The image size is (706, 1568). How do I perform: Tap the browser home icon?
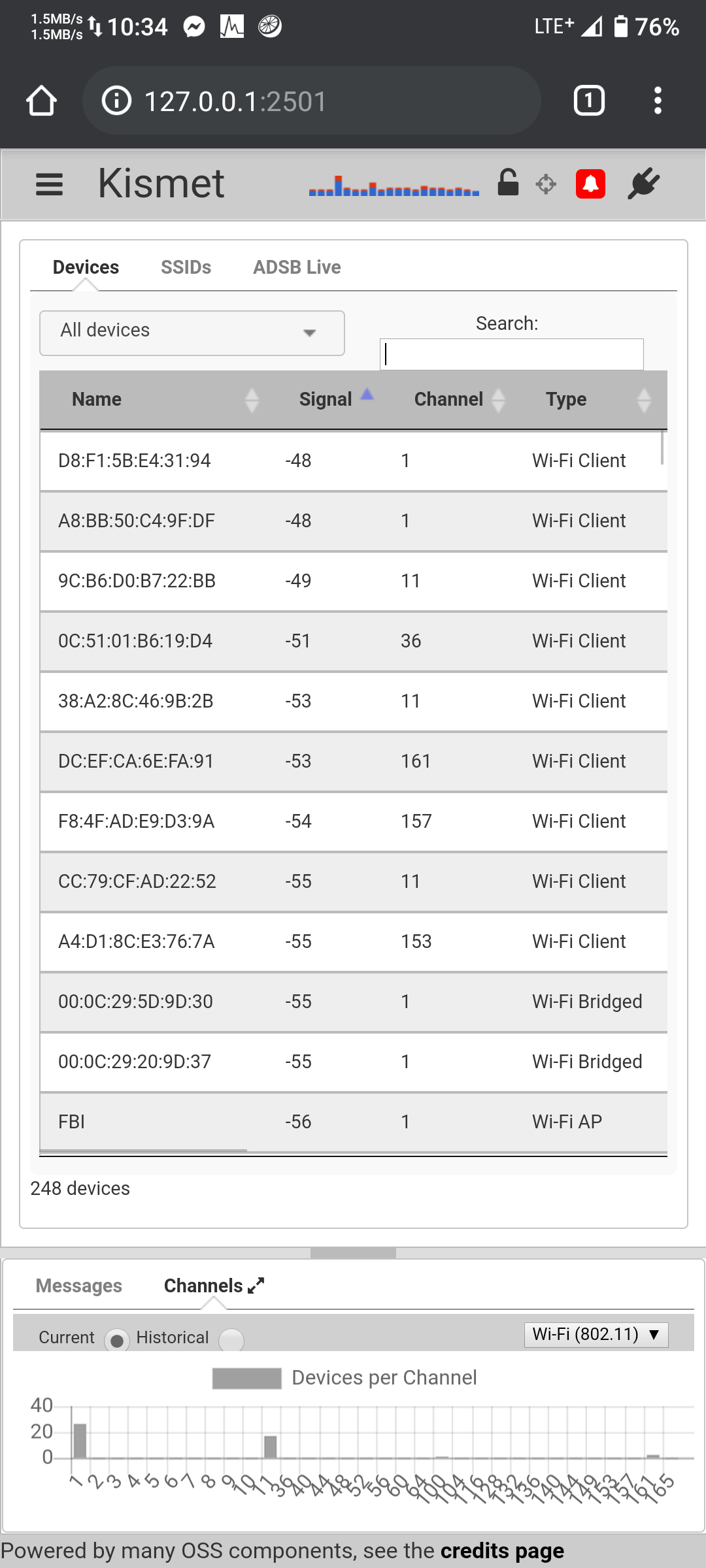click(x=41, y=100)
